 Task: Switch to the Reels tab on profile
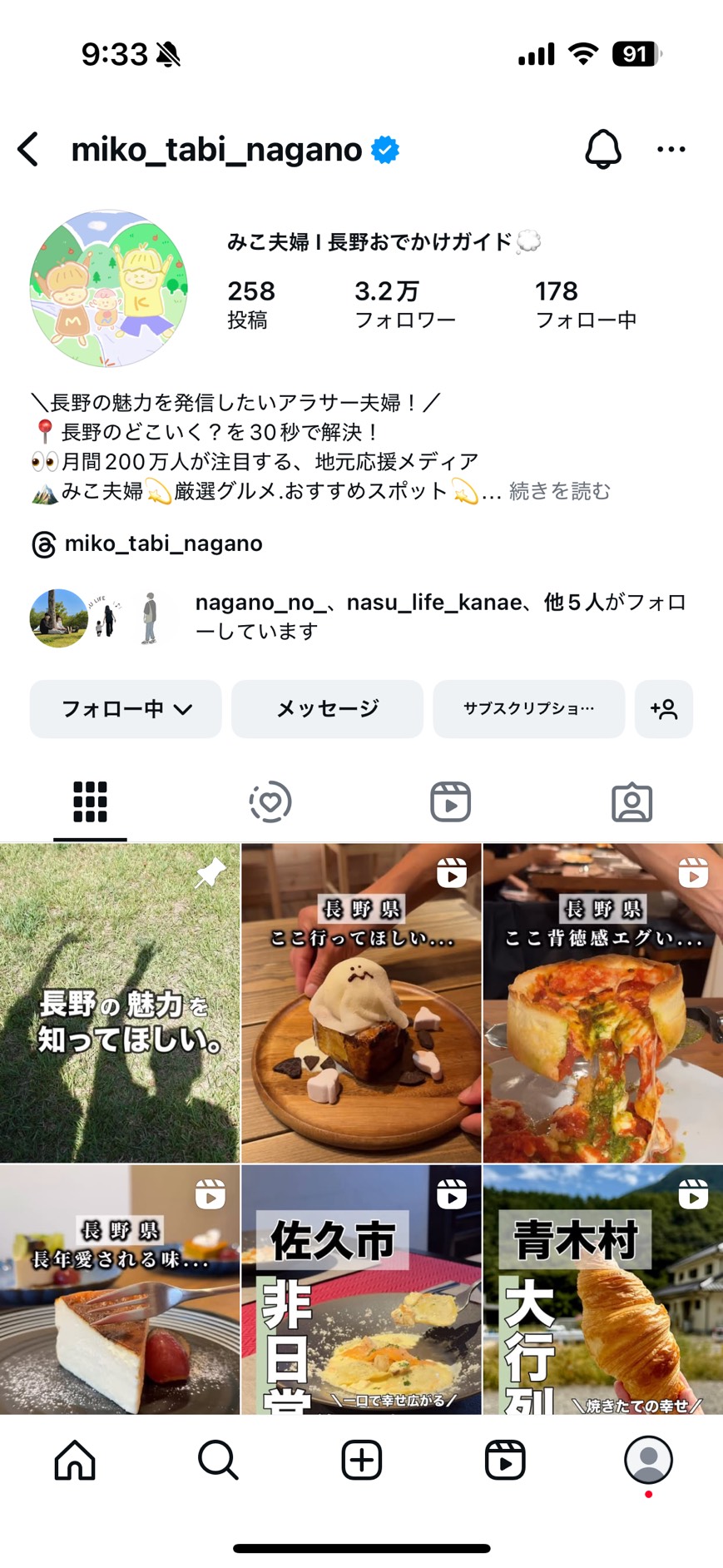(450, 802)
